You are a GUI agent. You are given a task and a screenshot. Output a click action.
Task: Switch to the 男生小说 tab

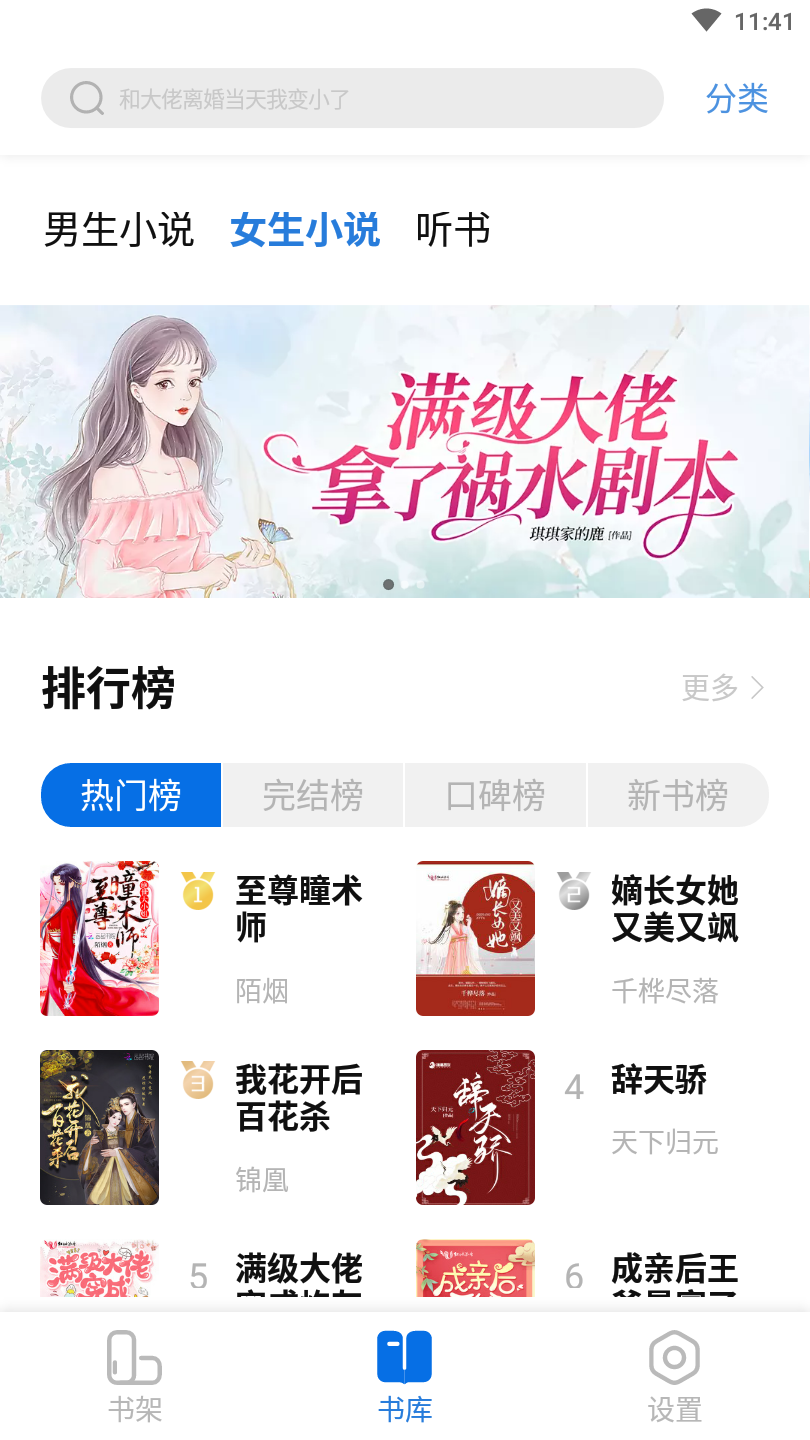(x=117, y=229)
